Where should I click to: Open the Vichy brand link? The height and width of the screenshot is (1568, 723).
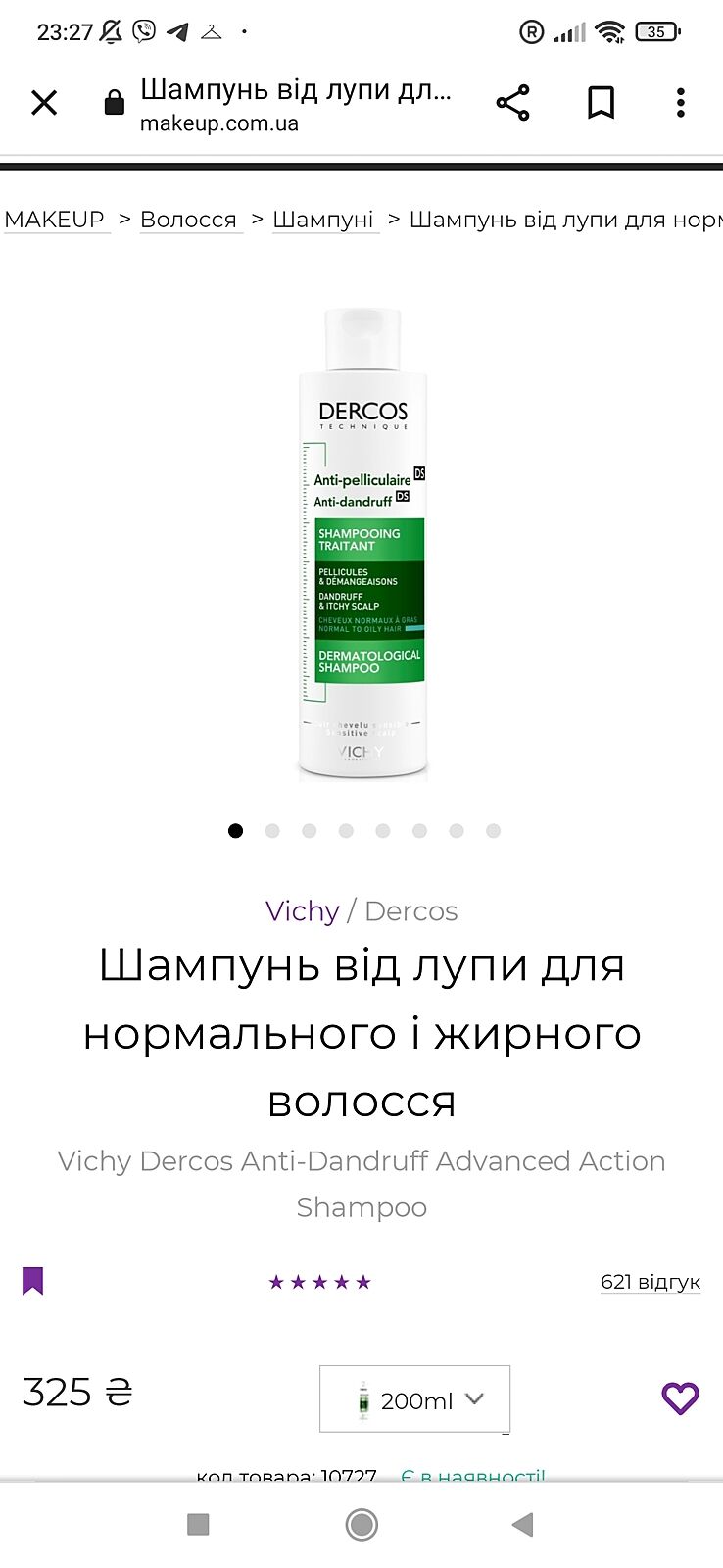(x=302, y=911)
